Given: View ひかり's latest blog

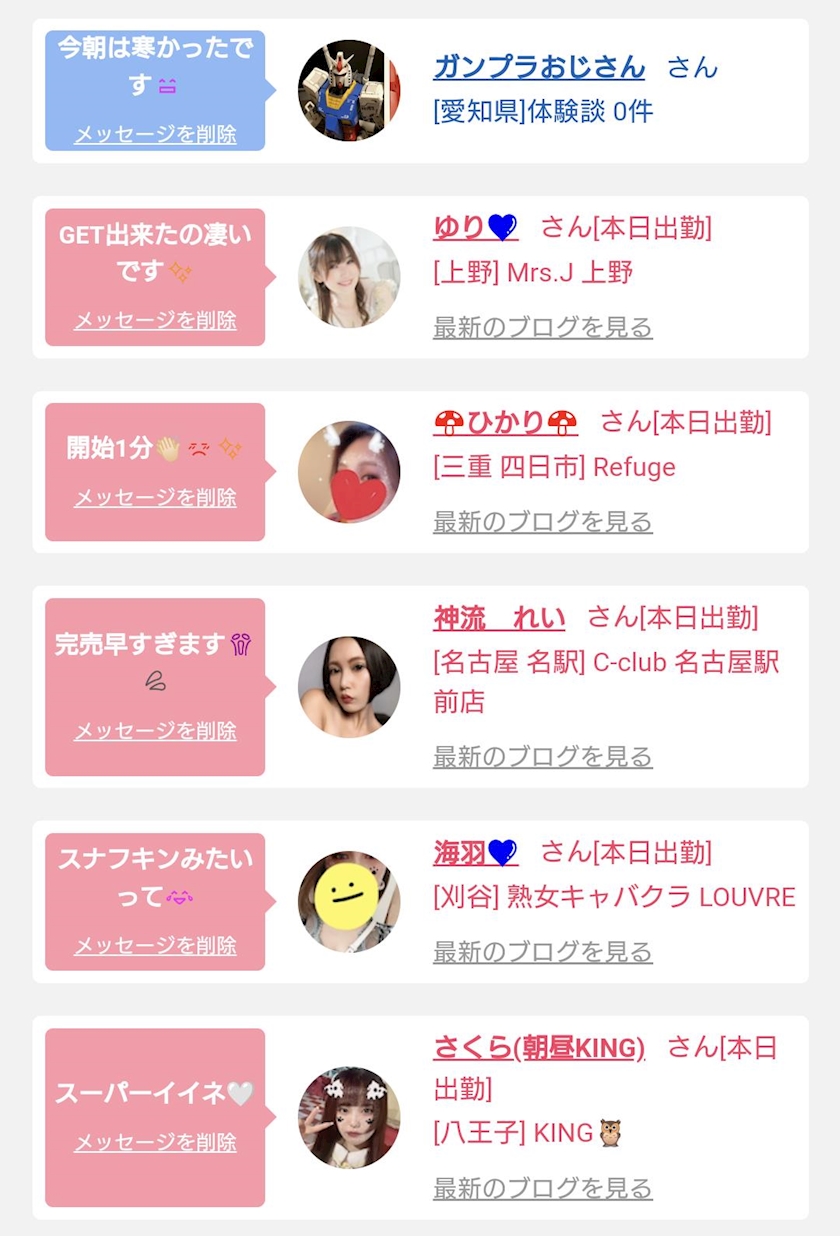Looking at the screenshot, I should click(542, 522).
